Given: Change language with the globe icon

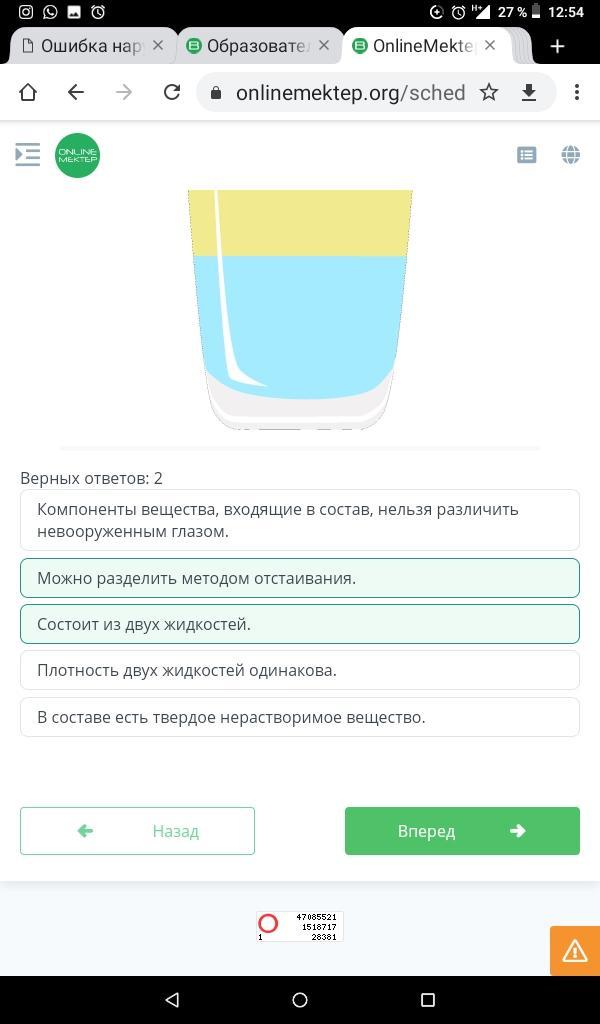Looking at the screenshot, I should coord(571,155).
